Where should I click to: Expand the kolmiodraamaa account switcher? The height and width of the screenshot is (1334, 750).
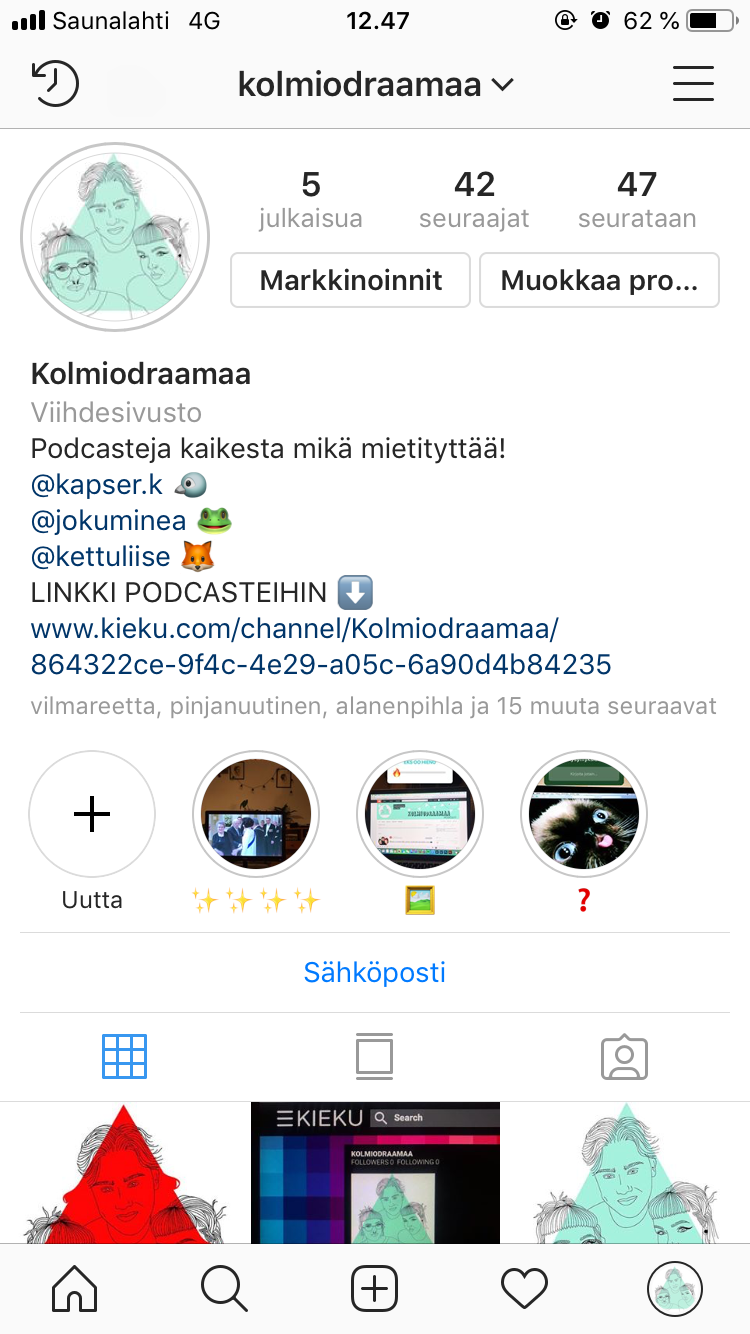point(375,85)
